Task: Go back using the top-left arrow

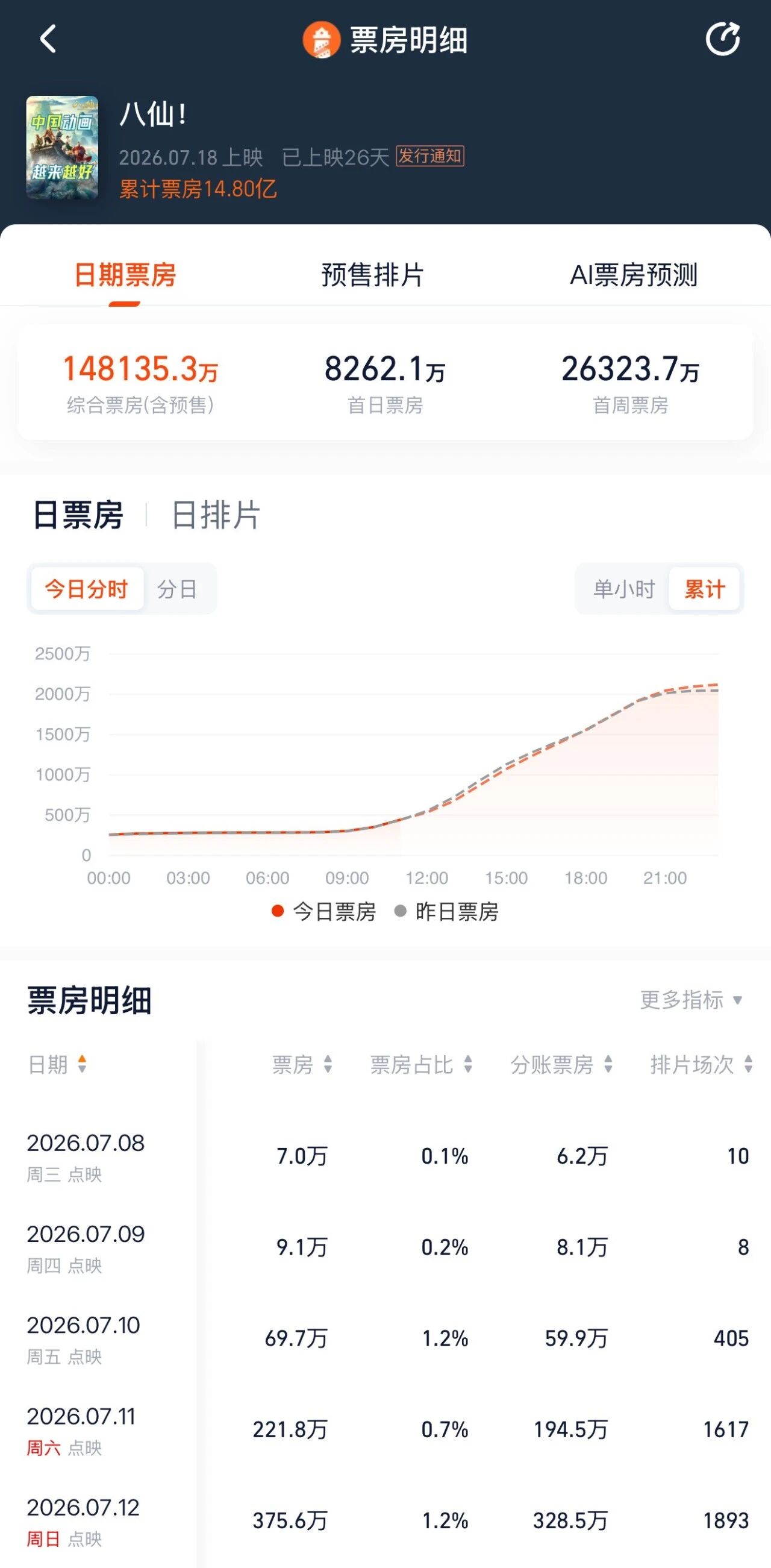Action: (x=48, y=39)
